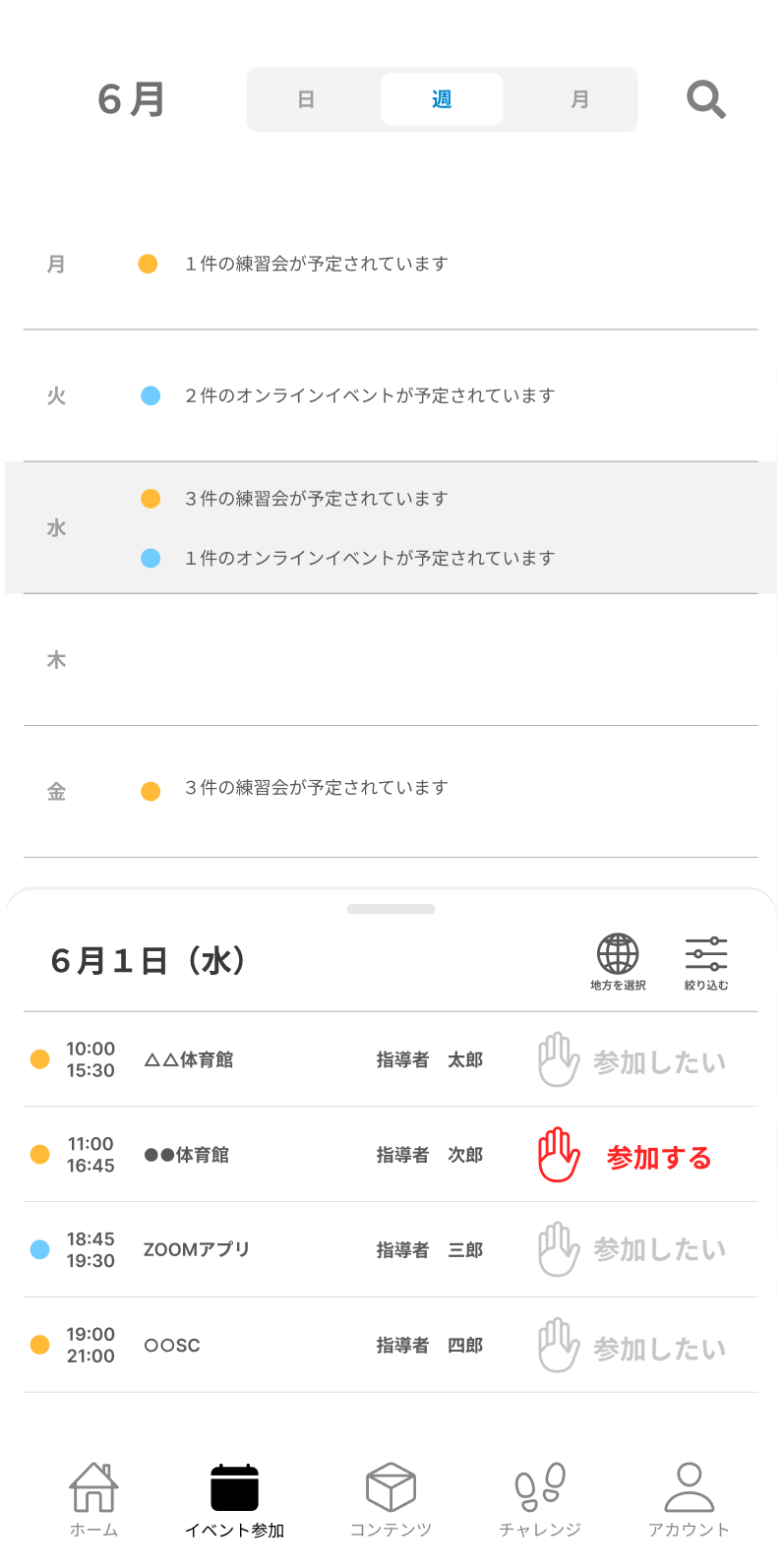Open the アカウント tab

(x=689, y=1499)
